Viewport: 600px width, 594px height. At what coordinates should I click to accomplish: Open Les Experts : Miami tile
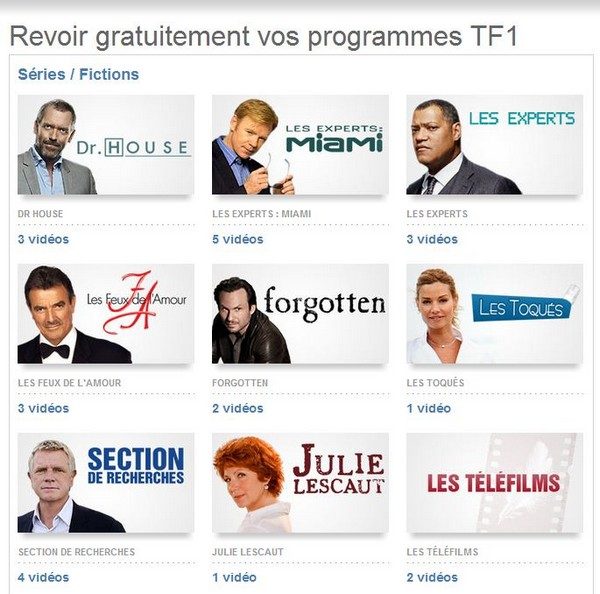[300, 145]
